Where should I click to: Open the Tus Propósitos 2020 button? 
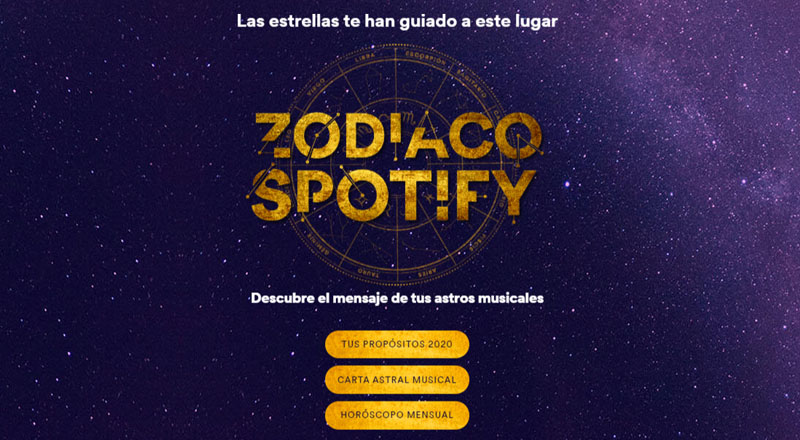[397, 344]
